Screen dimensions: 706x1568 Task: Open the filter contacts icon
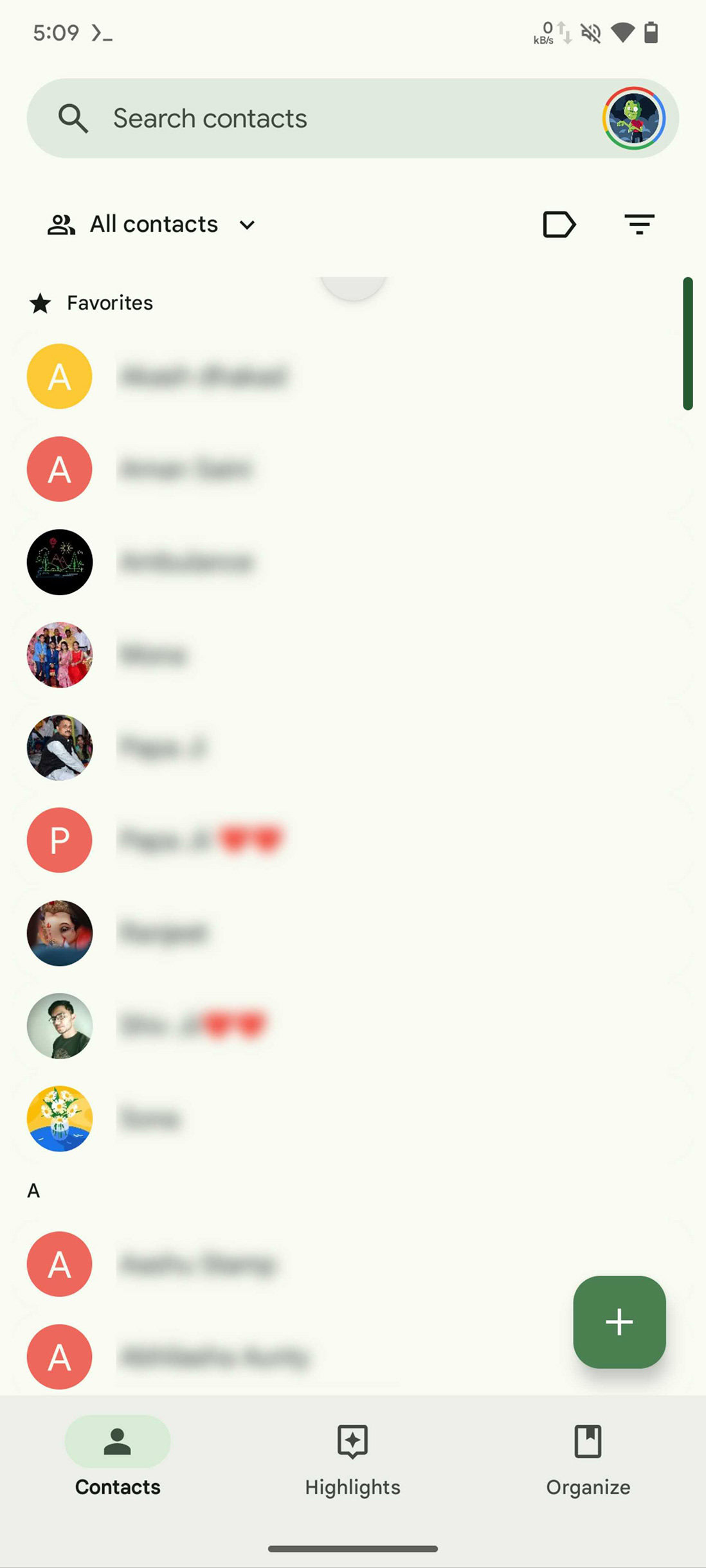pos(639,224)
